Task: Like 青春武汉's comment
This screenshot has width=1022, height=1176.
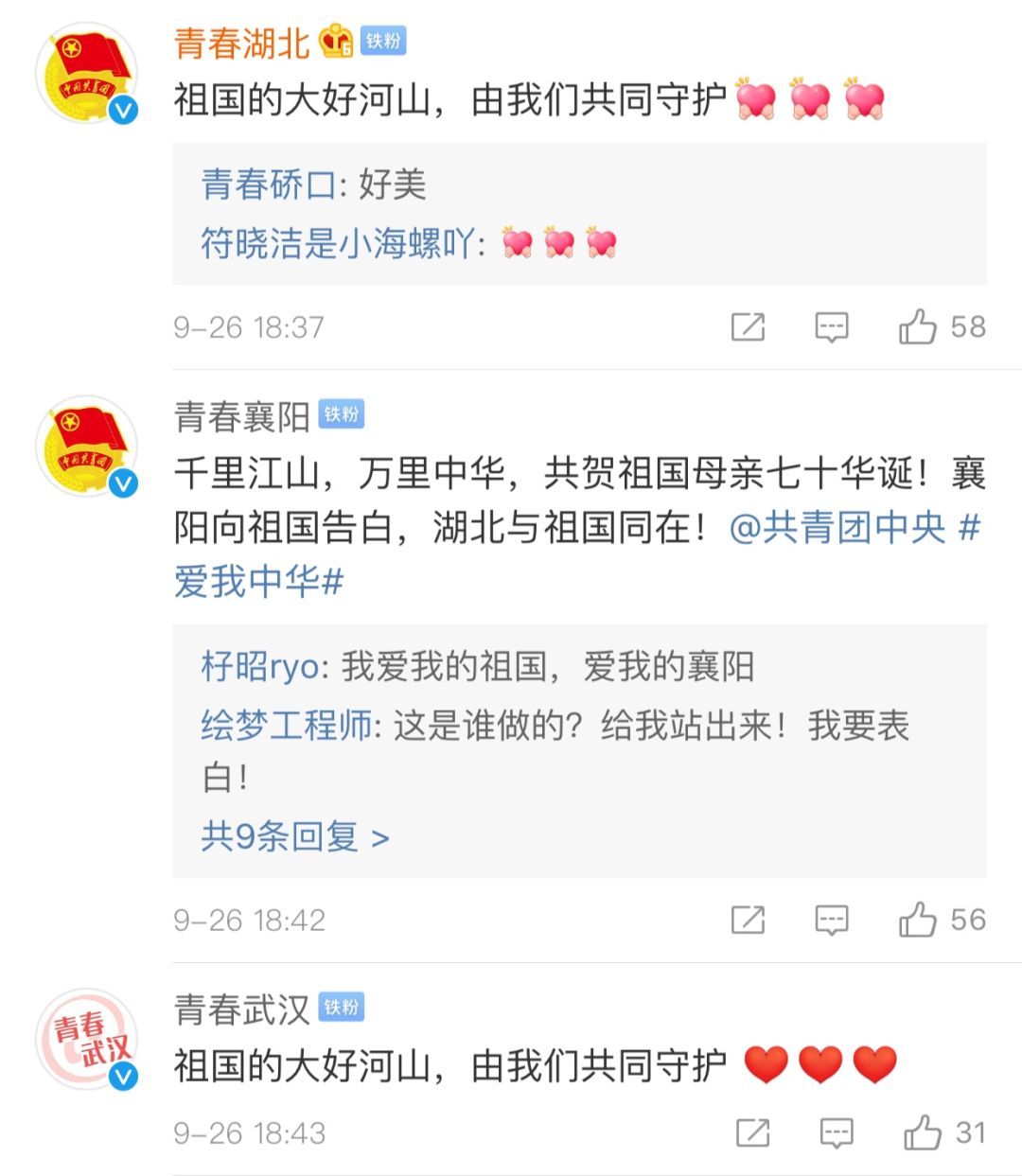Action: (x=923, y=1132)
